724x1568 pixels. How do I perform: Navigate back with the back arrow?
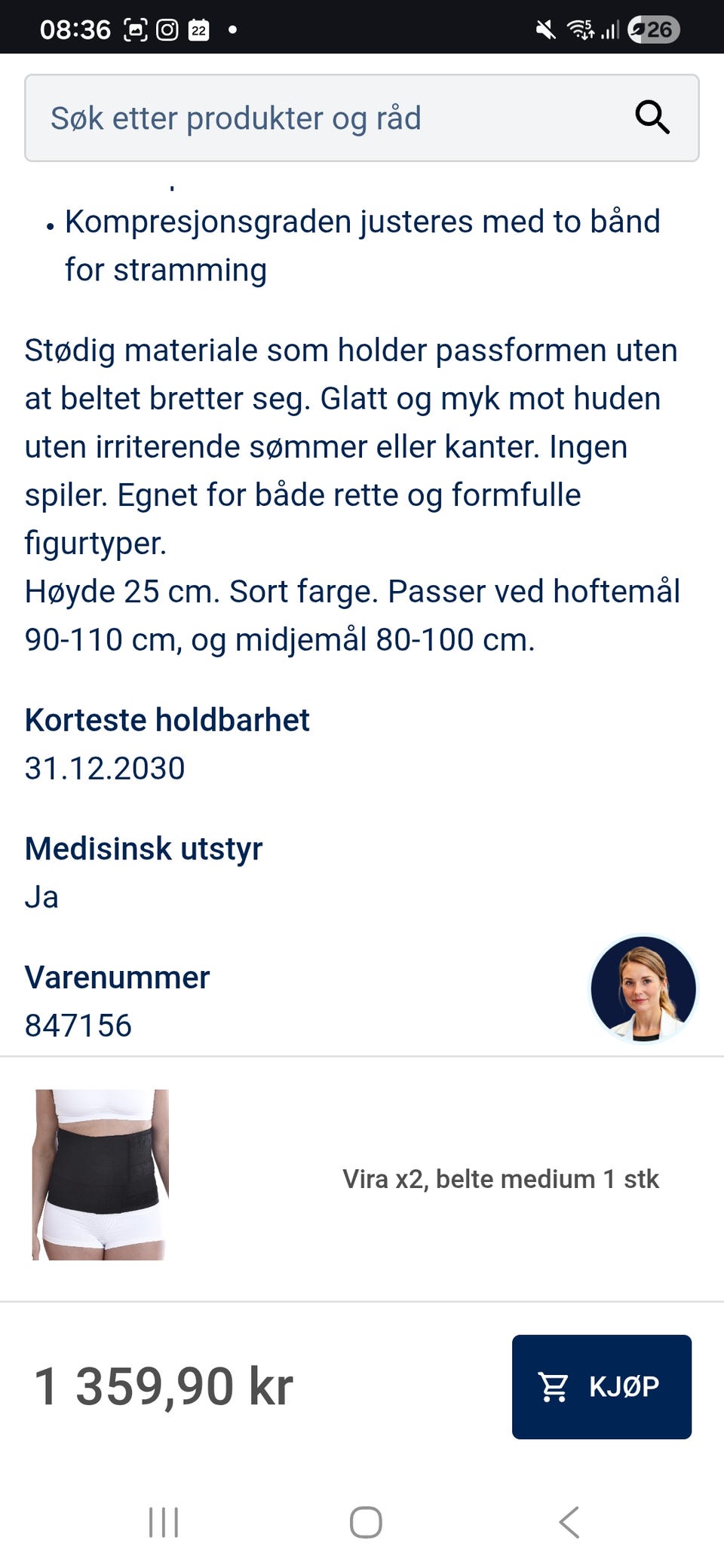point(569,1521)
